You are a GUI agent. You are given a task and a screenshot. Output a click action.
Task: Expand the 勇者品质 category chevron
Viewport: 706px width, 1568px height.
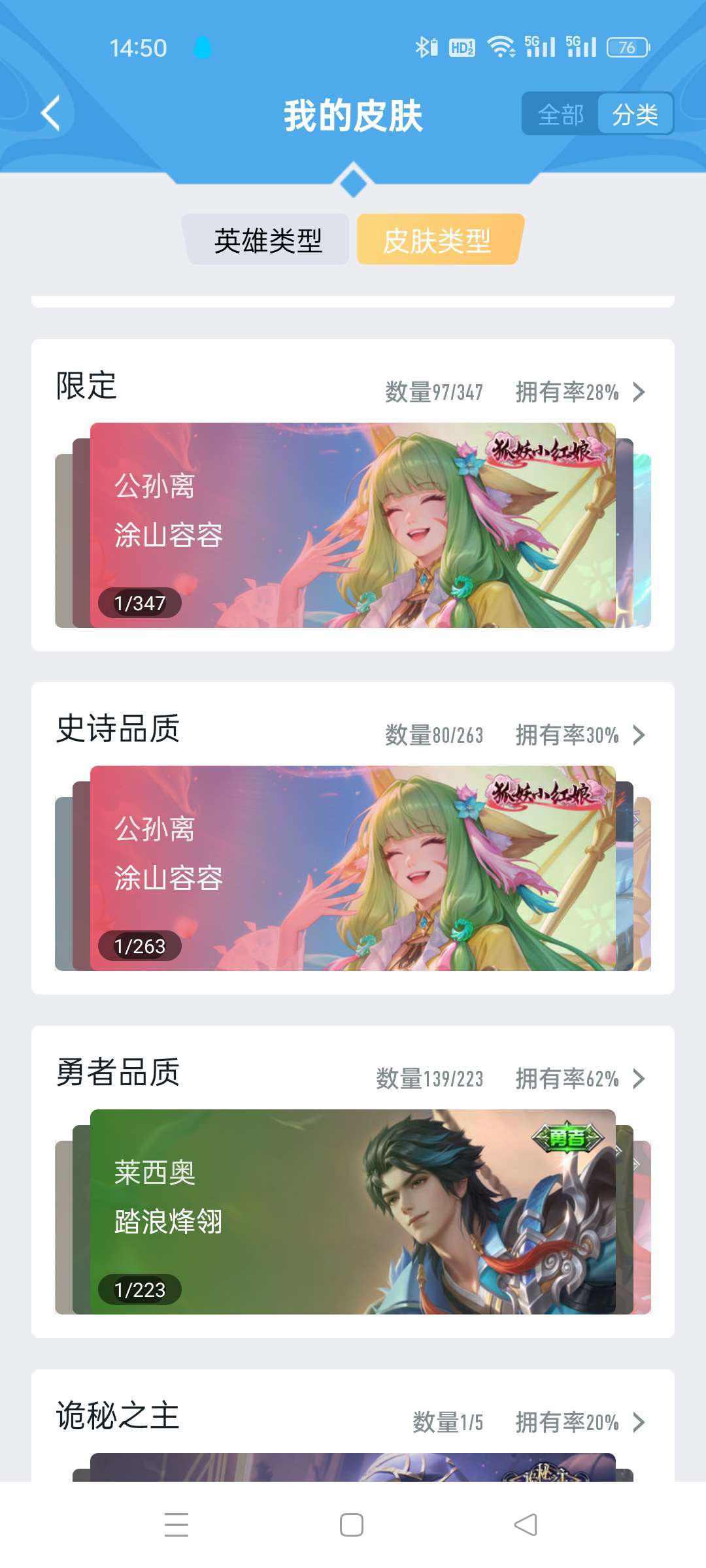[x=639, y=1079]
